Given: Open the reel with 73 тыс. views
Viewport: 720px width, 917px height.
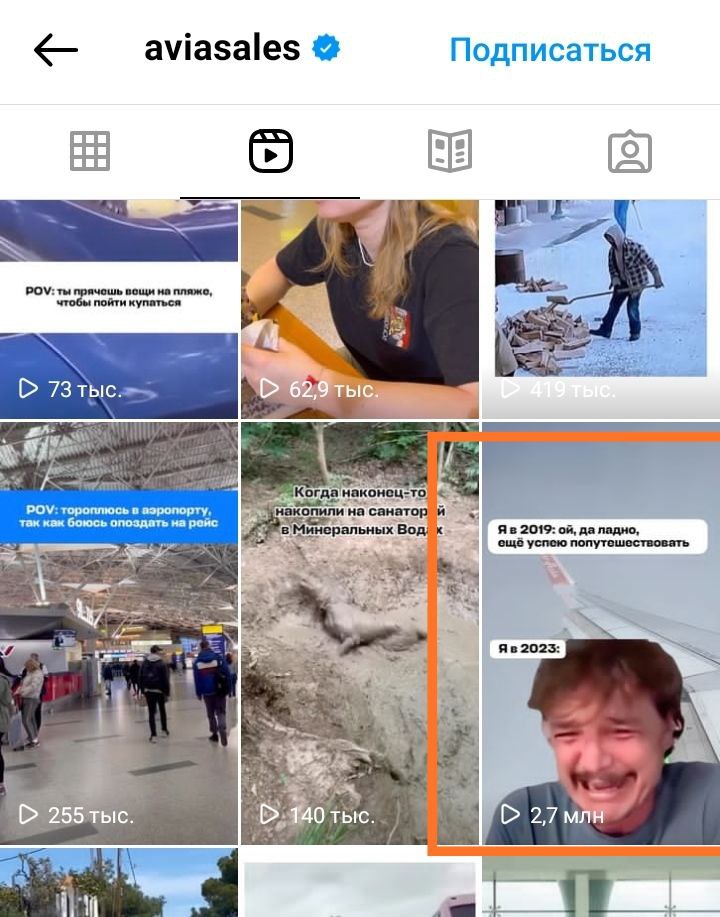Looking at the screenshot, I should (119, 310).
